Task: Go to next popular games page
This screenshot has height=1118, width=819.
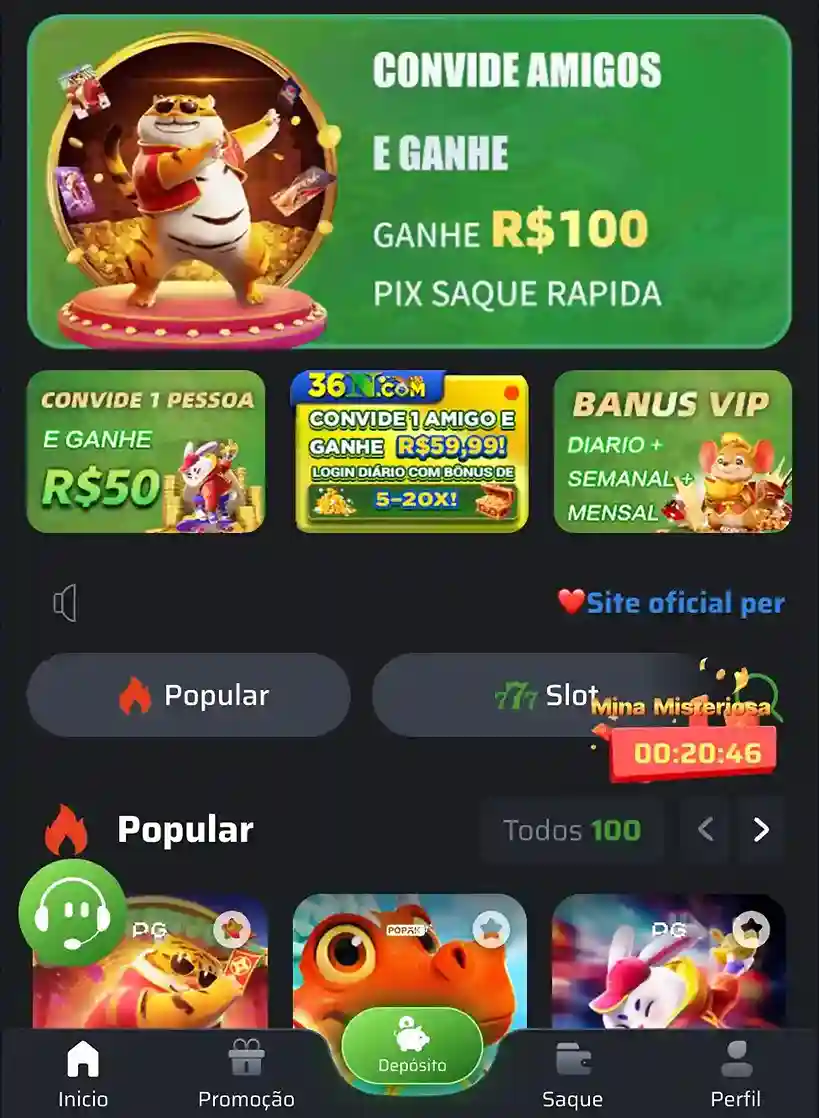Action: [x=762, y=830]
